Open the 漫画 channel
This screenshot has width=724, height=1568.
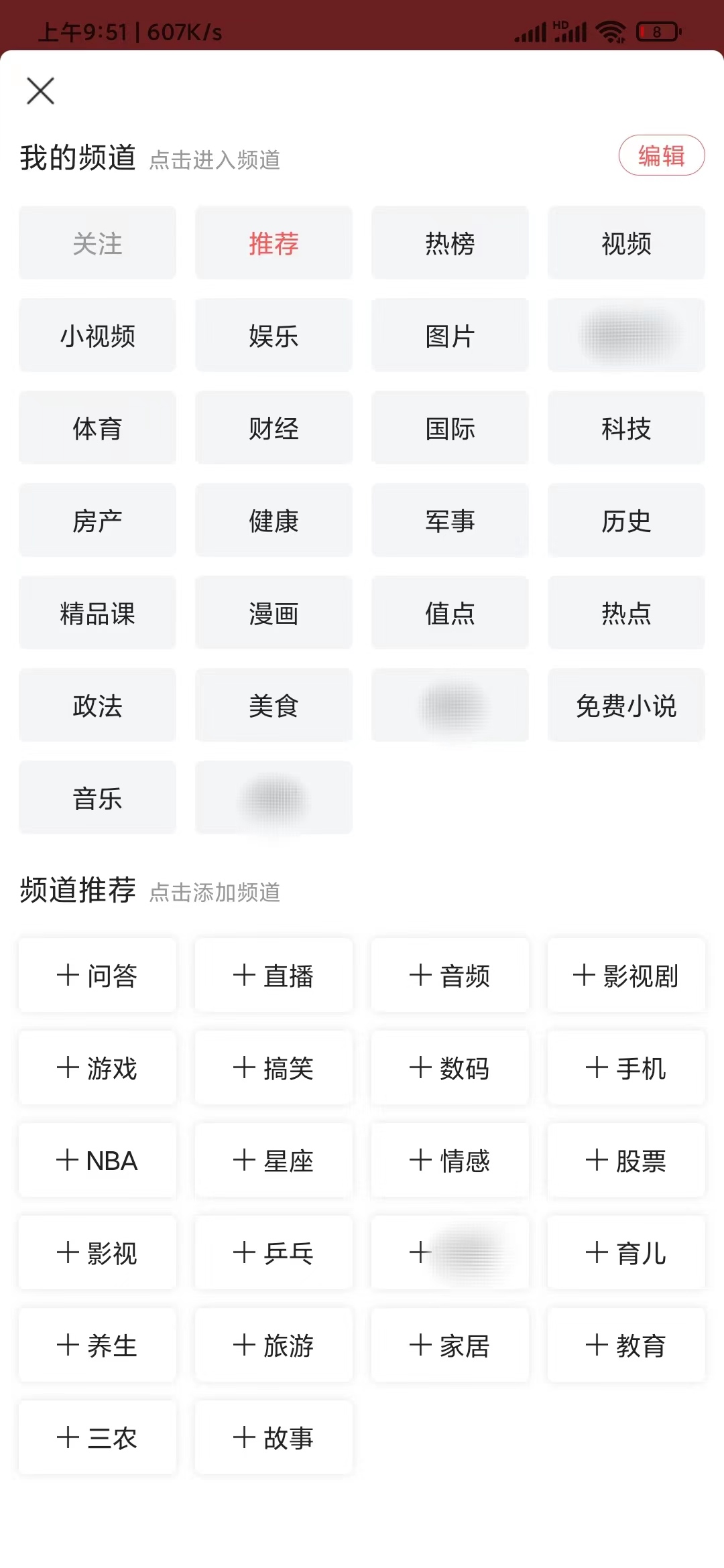(x=274, y=613)
